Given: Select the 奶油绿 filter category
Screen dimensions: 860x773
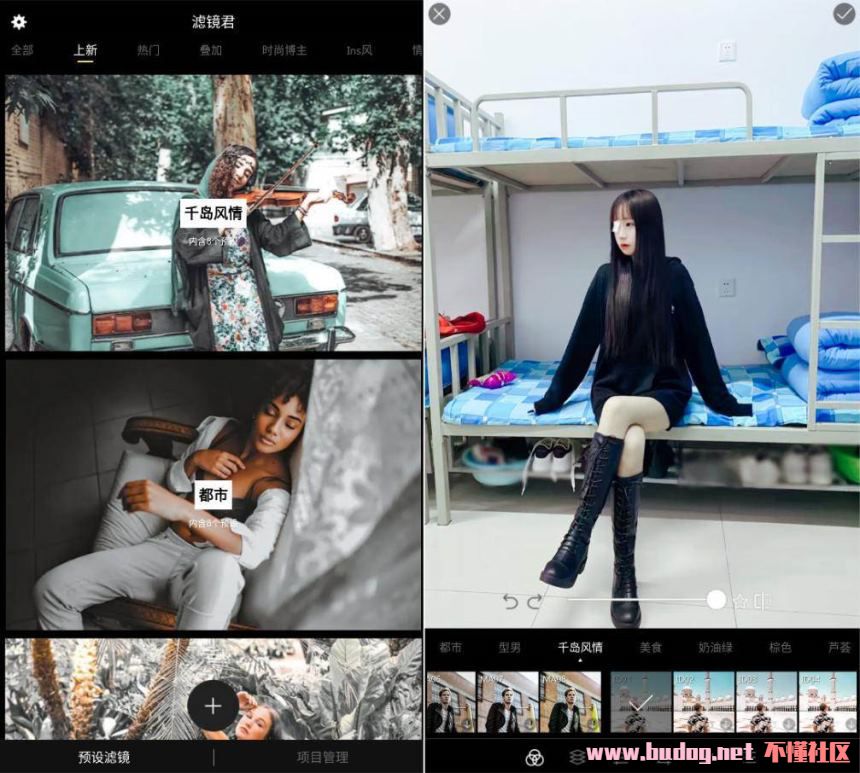Looking at the screenshot, I should coord(715,647).
